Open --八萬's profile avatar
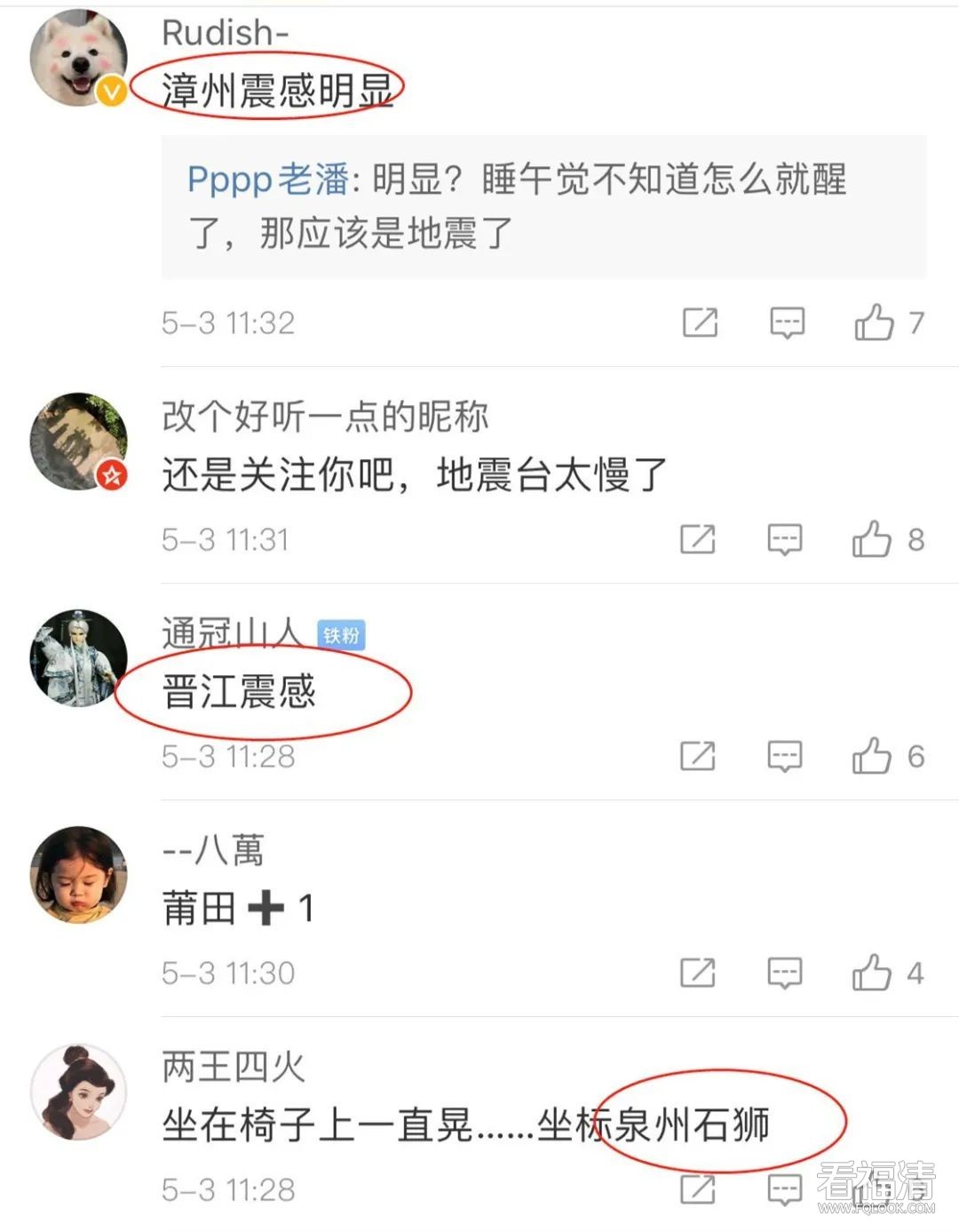959x1232 pixels. pyautogui.click(x=78, y=874)
